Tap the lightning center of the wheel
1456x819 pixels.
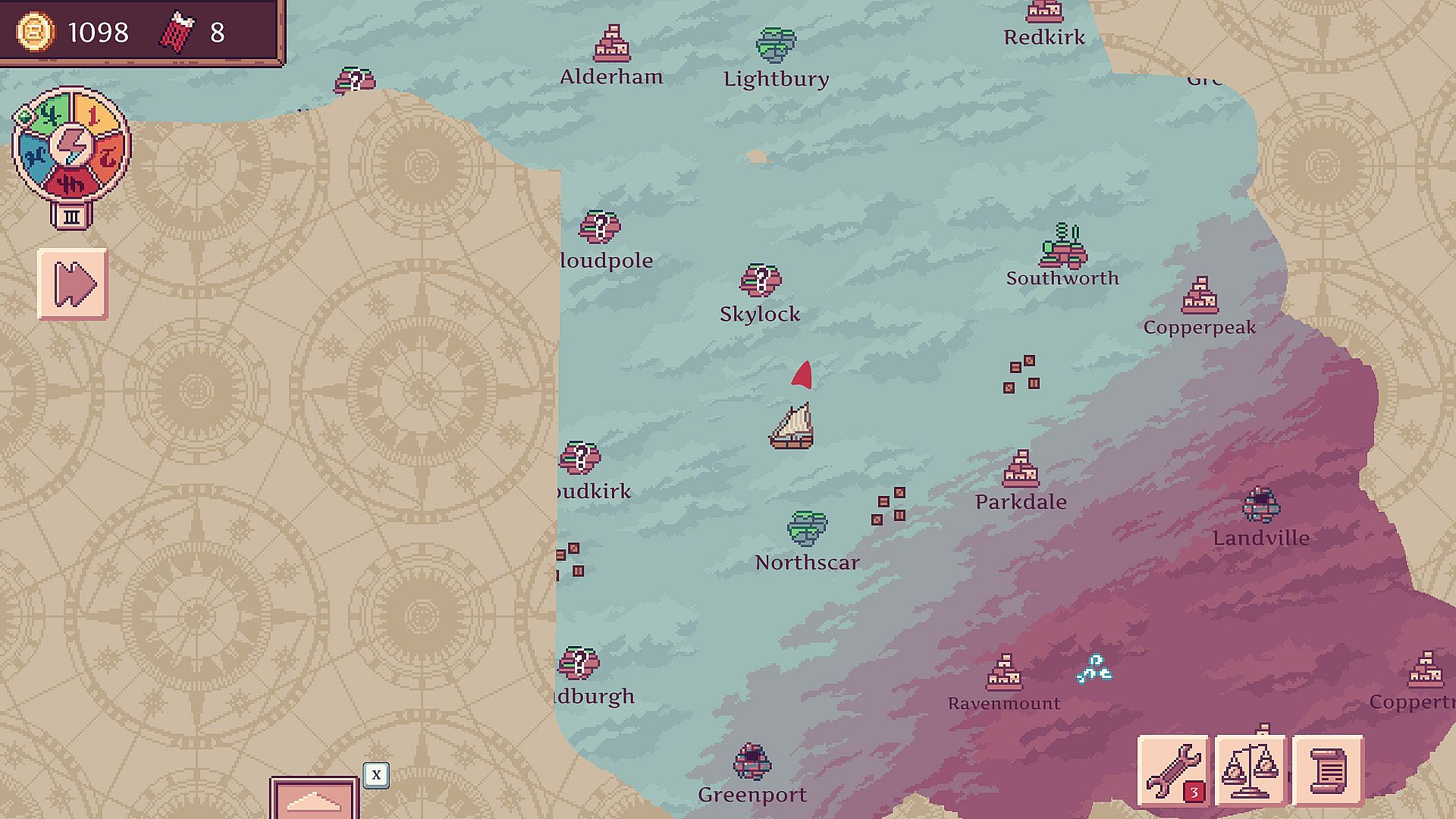point(72,146)
